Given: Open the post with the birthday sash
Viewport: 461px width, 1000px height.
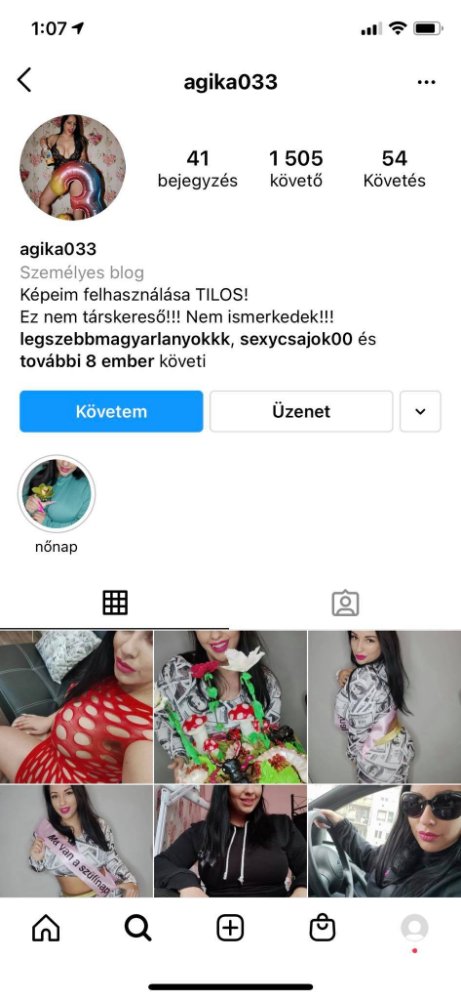Looking at the screenshot, I should coord(76,841).
